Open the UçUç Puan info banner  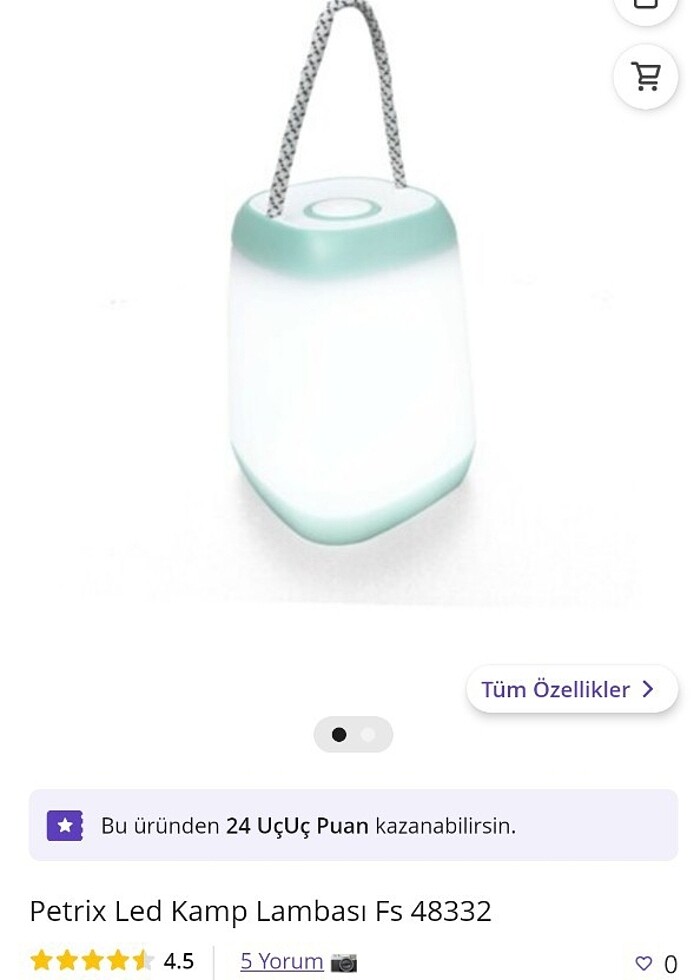pos(352,826)
